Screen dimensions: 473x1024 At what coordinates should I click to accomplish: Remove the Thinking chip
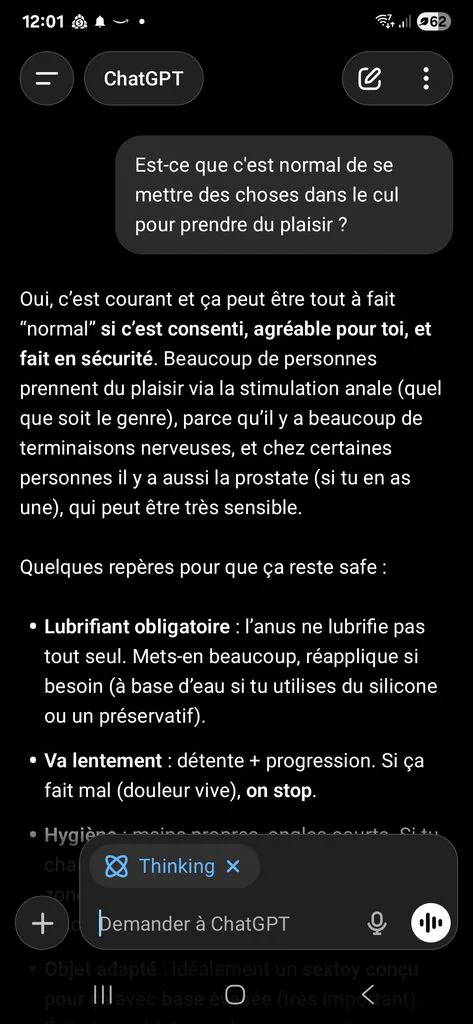click(x=233, y=867)
